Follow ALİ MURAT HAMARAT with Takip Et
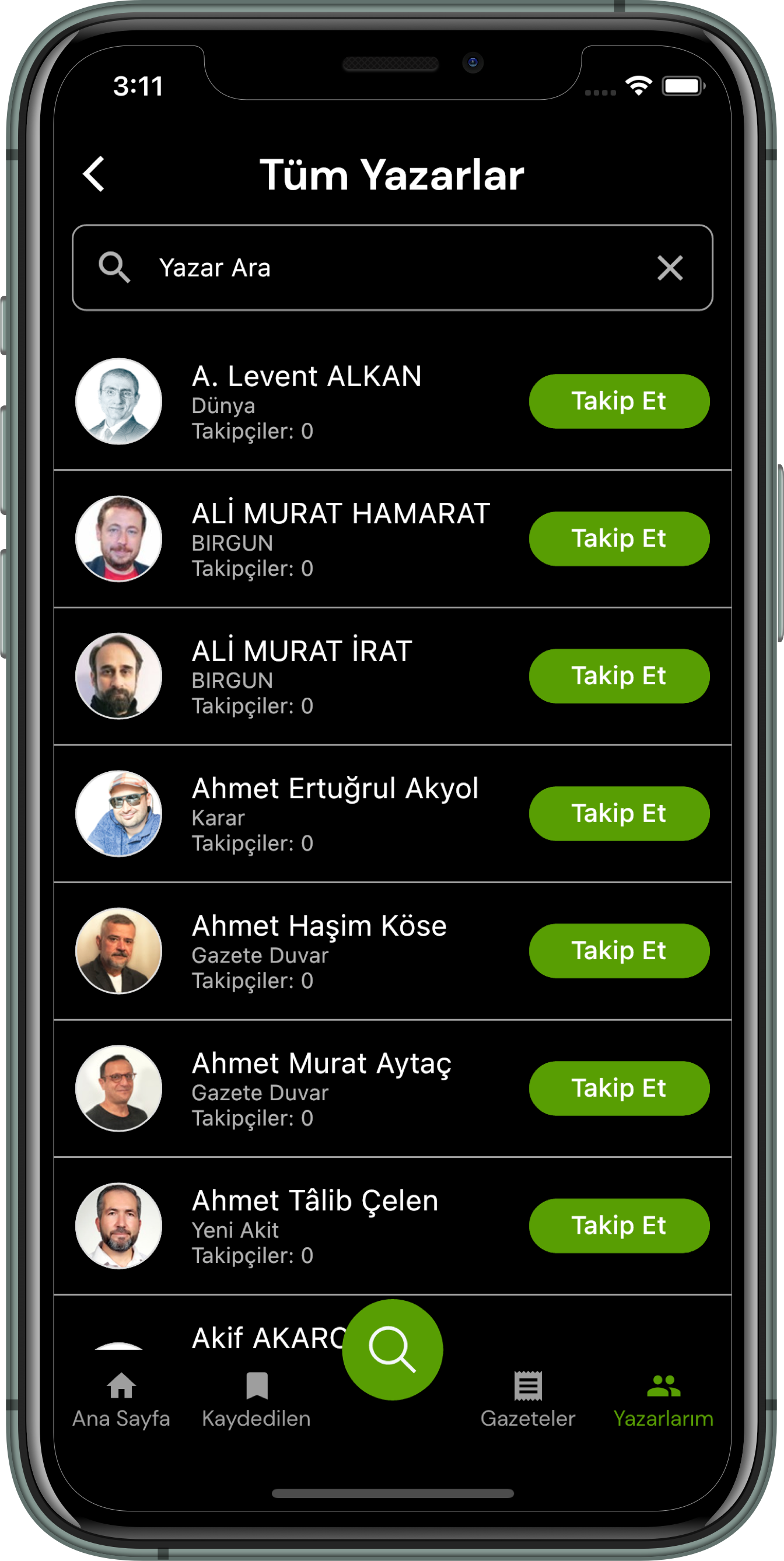784x1561 pixels. point(618,539)
